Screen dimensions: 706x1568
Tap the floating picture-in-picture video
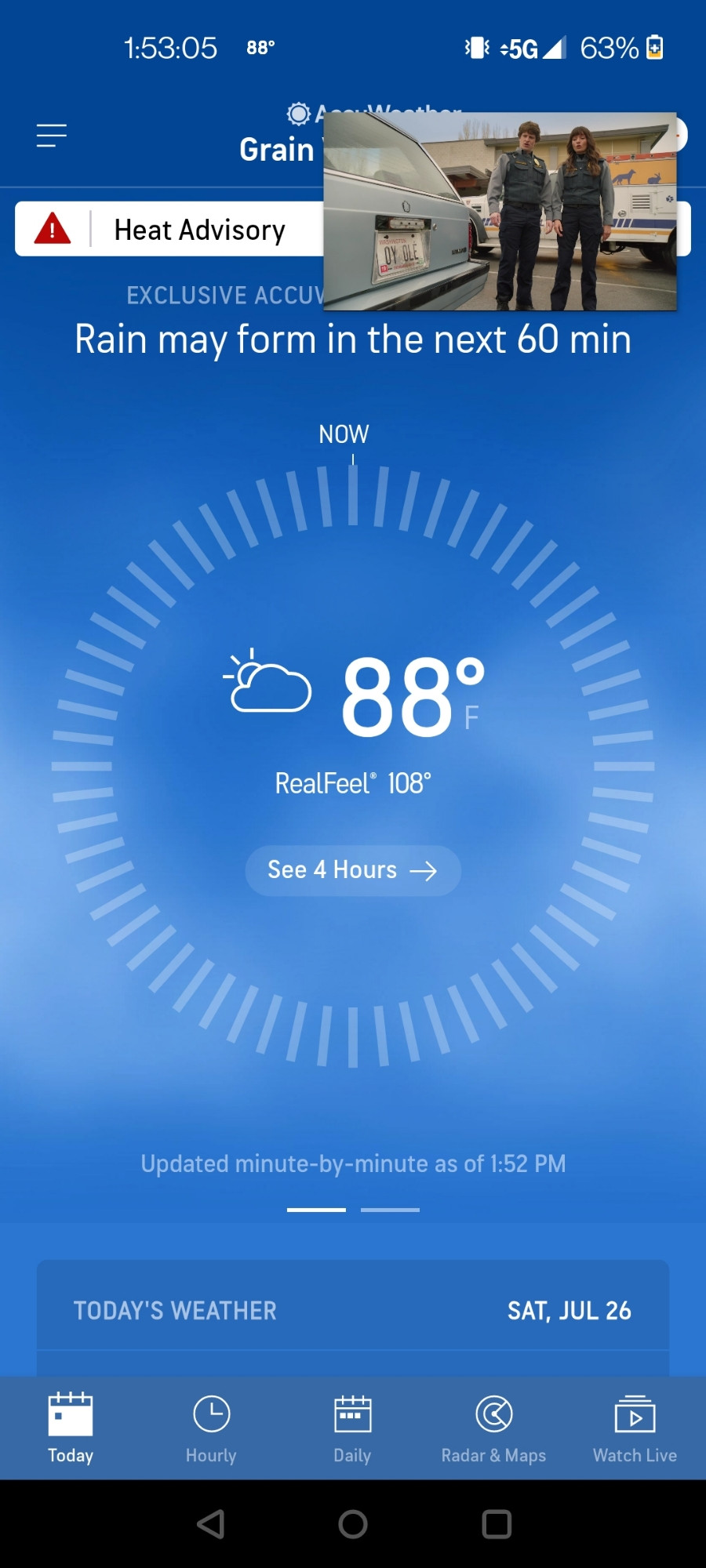point(500,212)
